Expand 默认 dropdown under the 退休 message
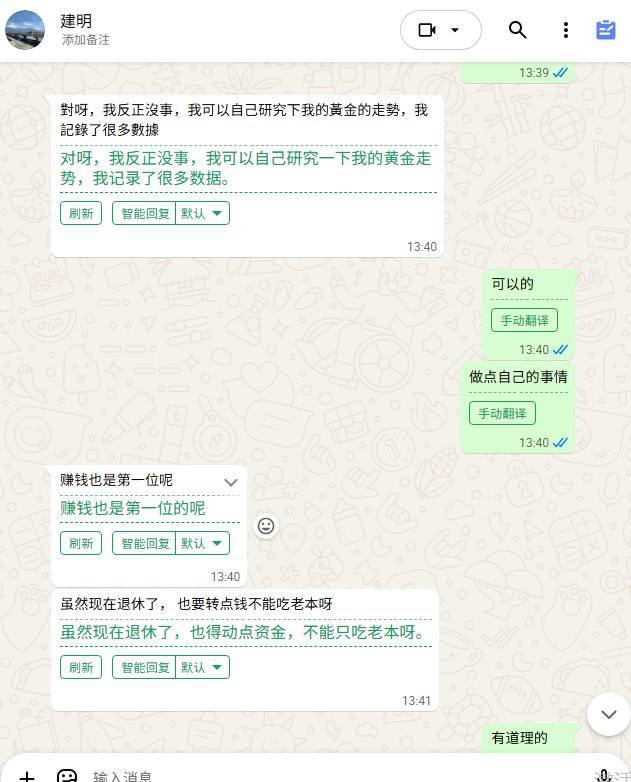Screen dimensions: 631x782 pyautogui.click(x=204, y=667)
